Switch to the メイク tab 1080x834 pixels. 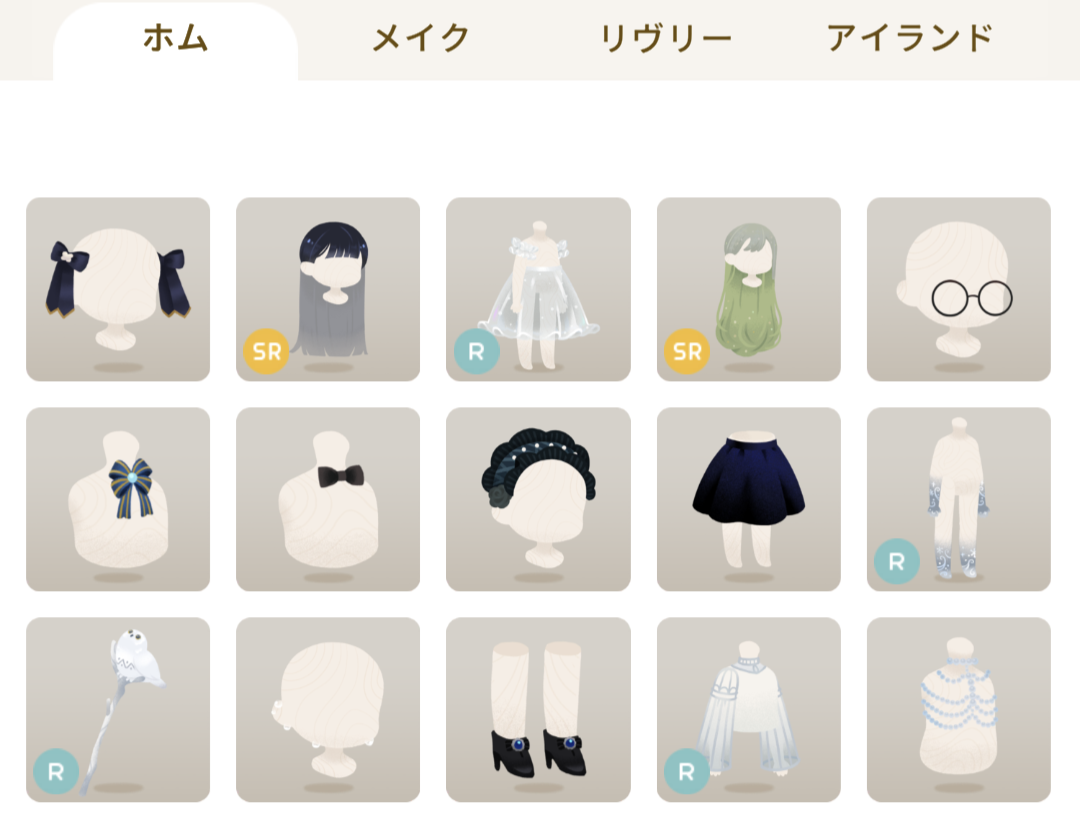click(421, 40)
